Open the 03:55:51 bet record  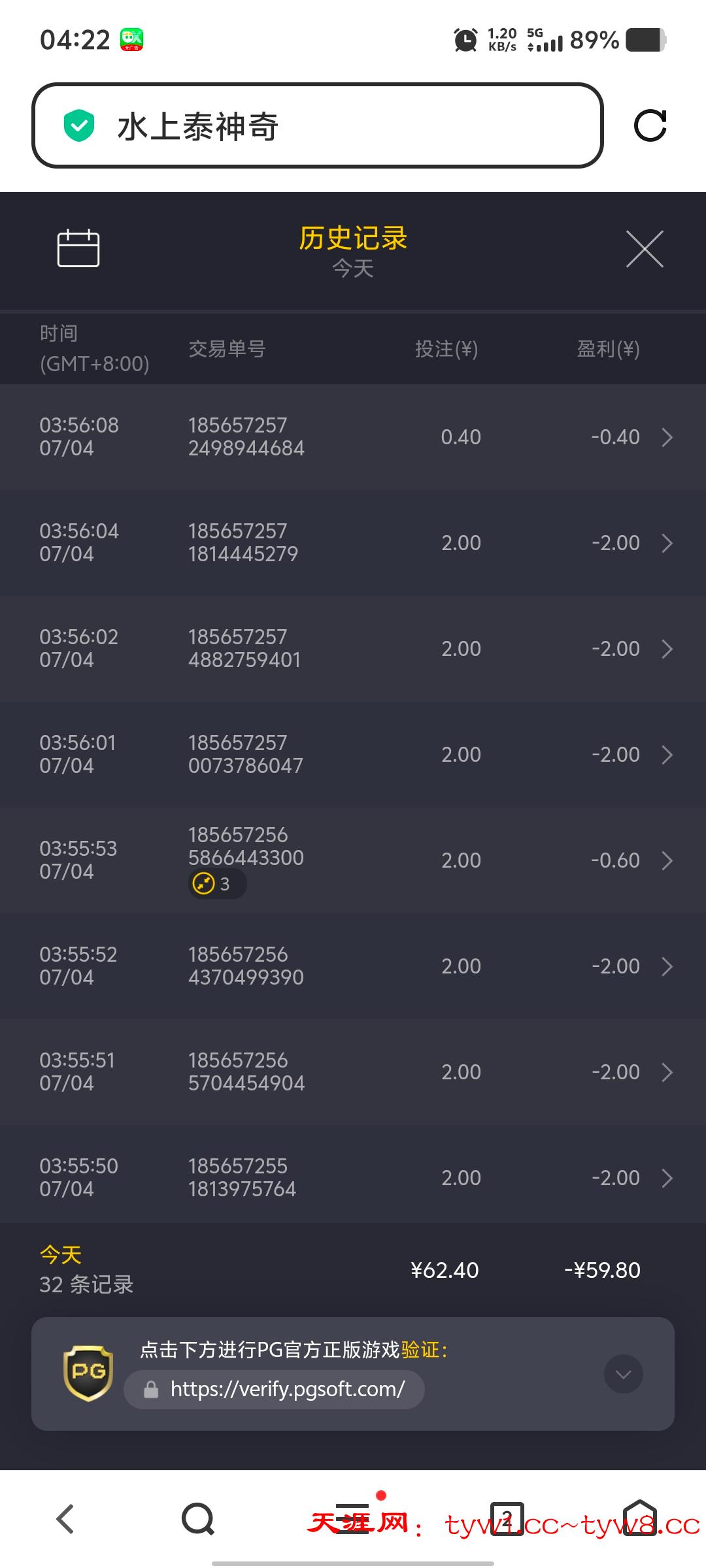tap(353, 1072)
